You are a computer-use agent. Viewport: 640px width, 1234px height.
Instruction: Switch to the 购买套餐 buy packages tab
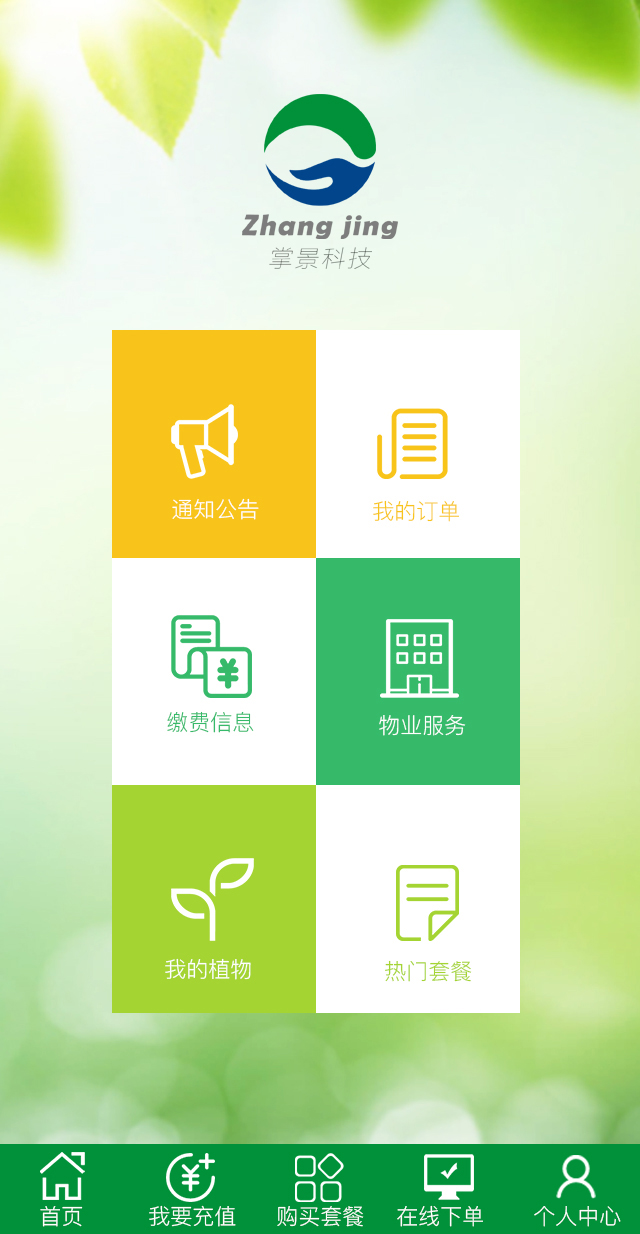tap(320, 1189)
